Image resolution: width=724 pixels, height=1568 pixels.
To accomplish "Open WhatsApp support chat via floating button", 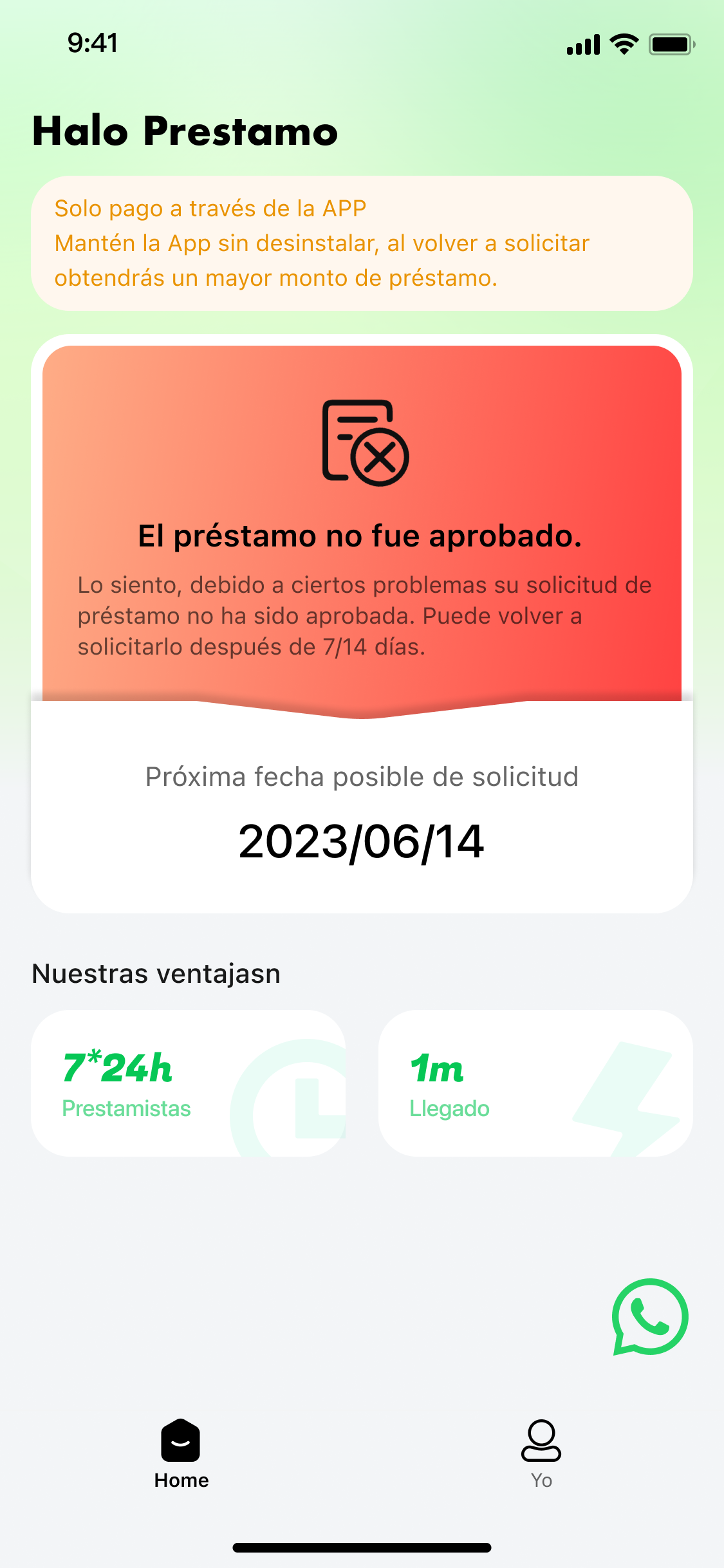I will click(649, 1317).
